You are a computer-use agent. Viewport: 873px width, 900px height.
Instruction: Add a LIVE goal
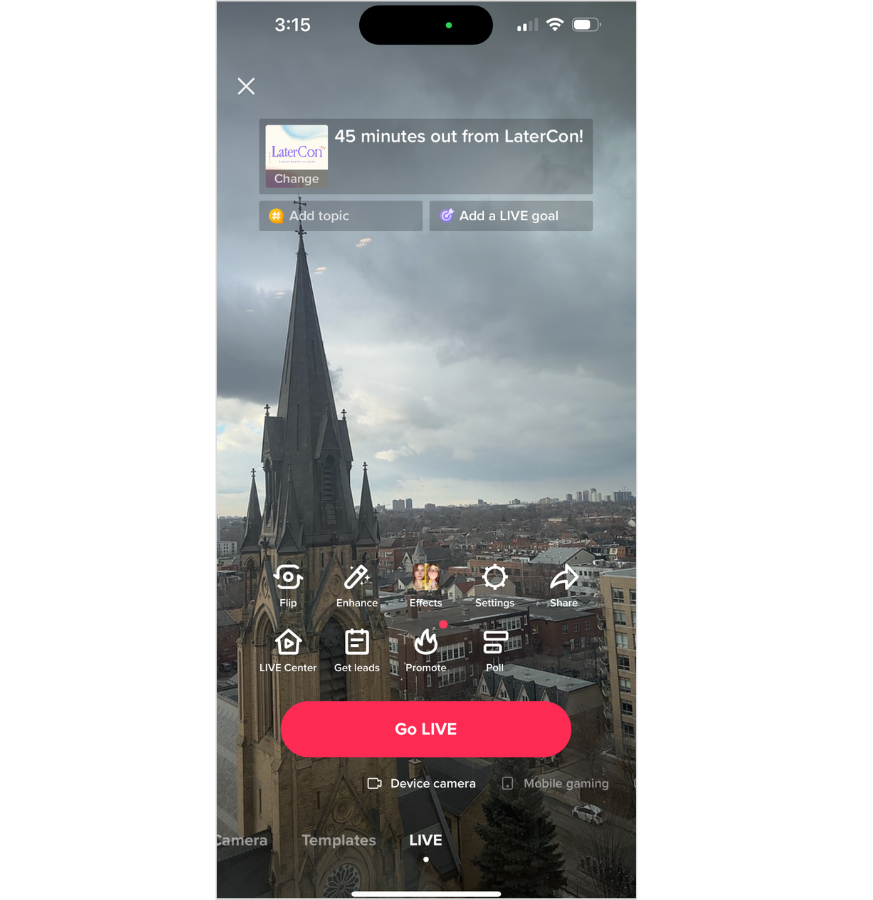[510, 216]
